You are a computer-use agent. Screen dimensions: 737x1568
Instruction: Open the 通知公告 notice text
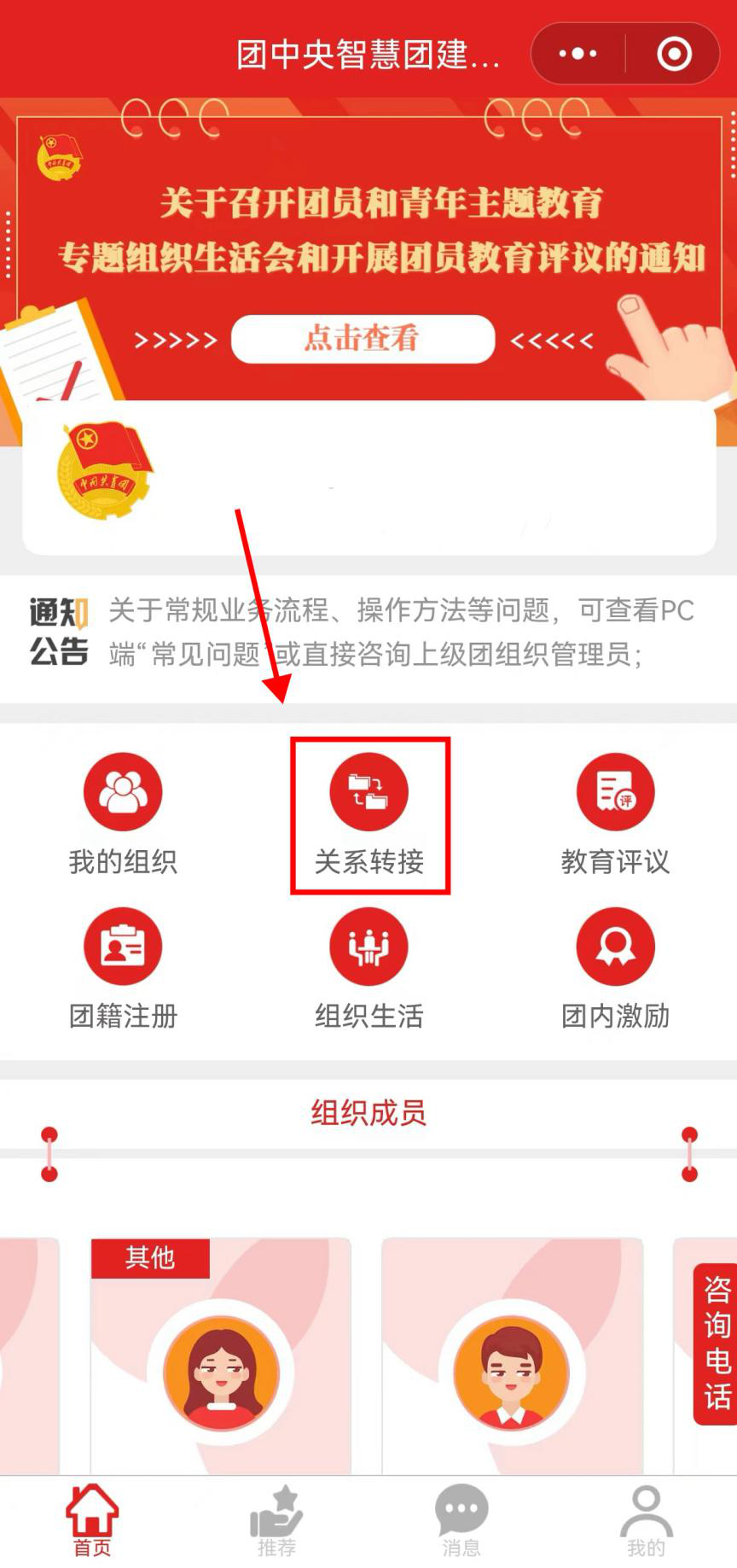pos(401,632)
